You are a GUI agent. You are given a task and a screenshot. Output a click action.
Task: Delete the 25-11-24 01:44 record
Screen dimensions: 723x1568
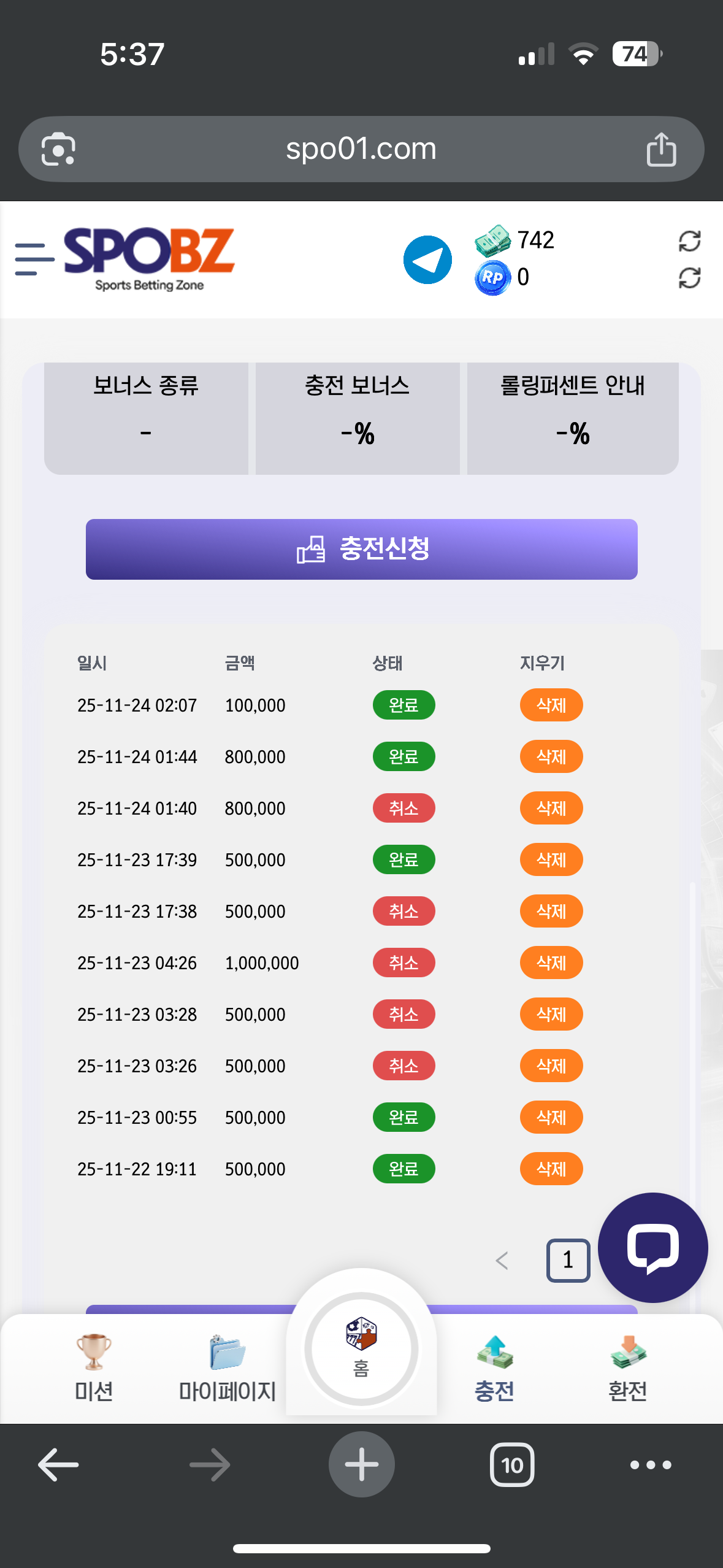(551, 757)
